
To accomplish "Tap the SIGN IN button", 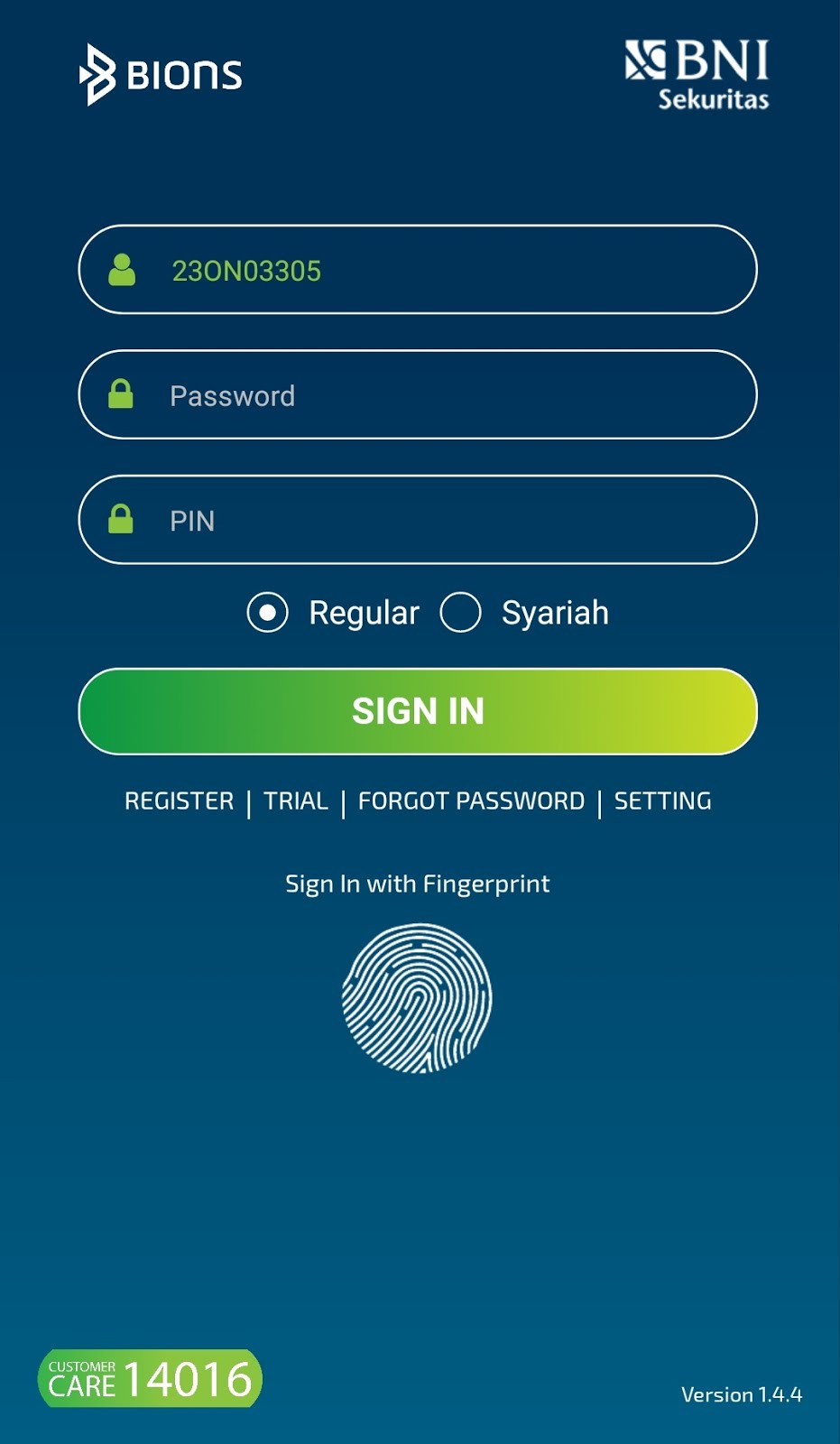I will pyautogui.click(x=418, y=711).
